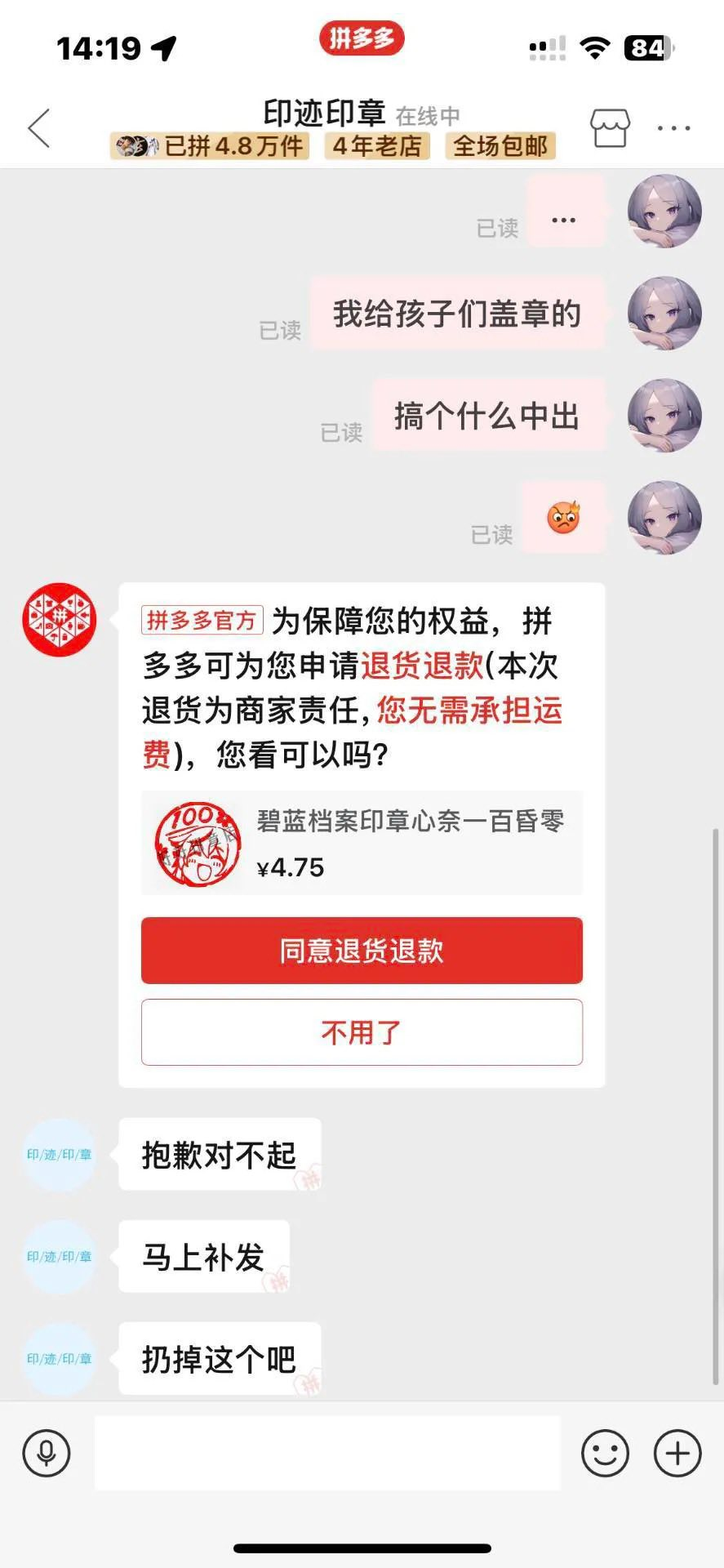
Task: Open the seller's 印迹印章 avatar
Action: point(59,1154)
